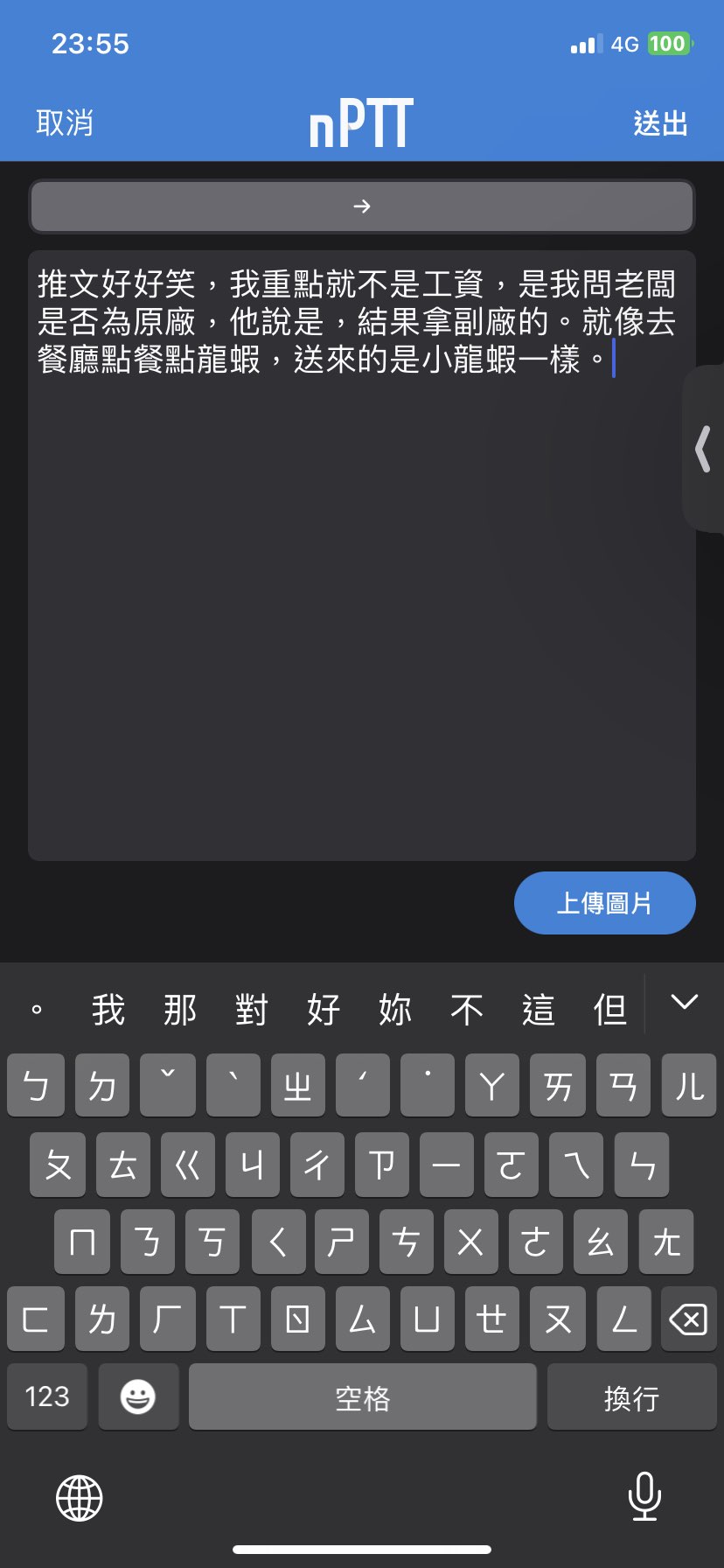The image size is (724, 1568).
Task: Select the suggested word 我
Action: [108, 1010]
